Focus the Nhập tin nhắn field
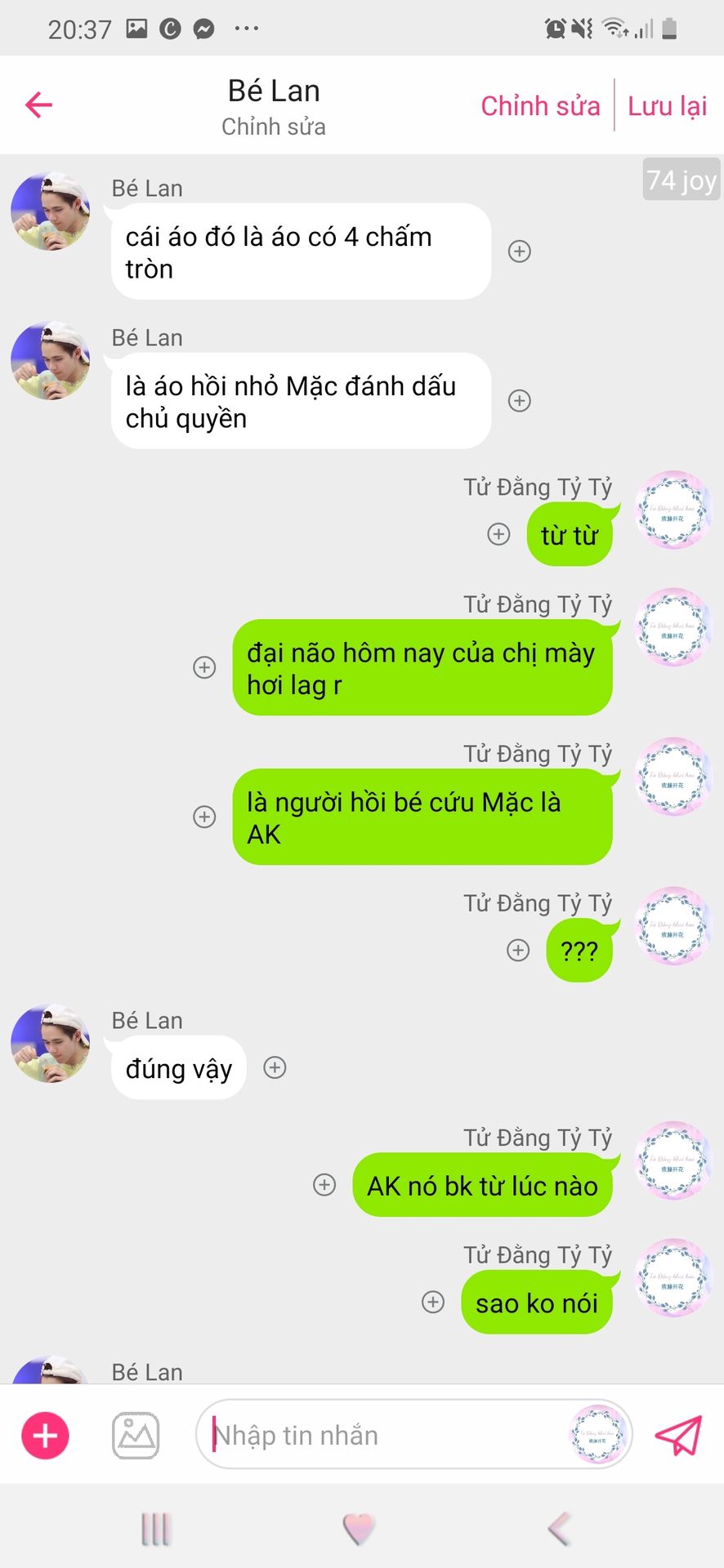This screenshot has height=1568, width=724. (x=376, y=1435)
